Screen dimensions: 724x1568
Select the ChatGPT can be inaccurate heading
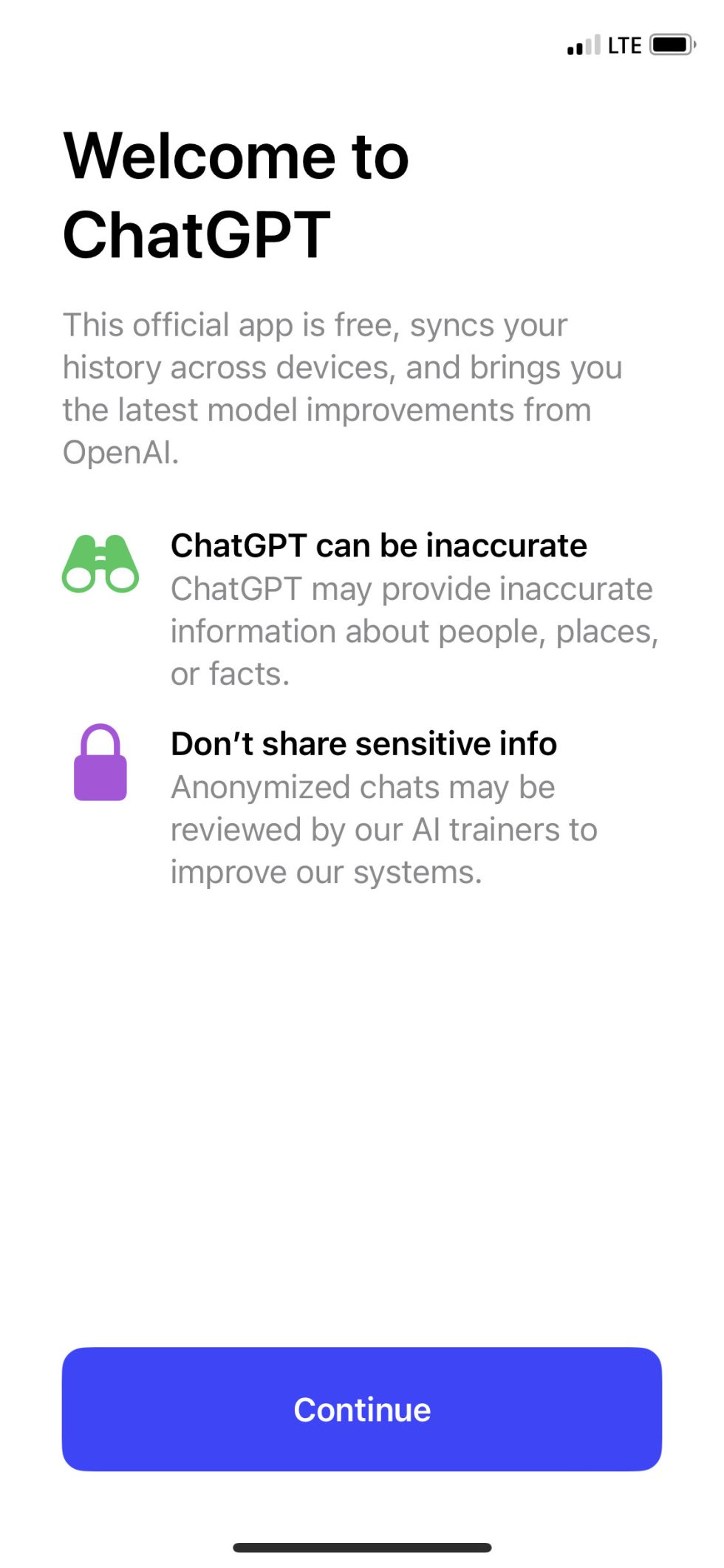379,545
